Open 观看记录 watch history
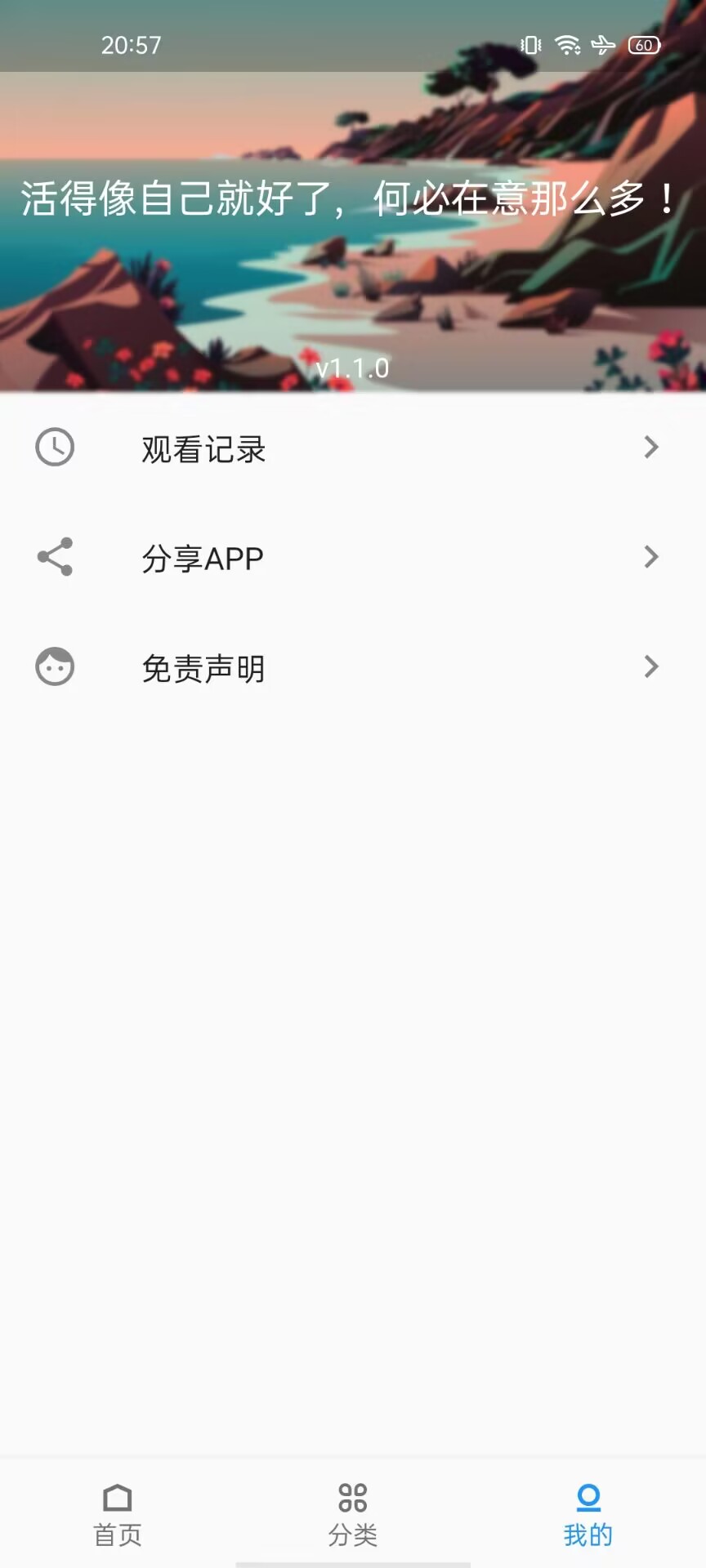 click(x=353, y=448)
